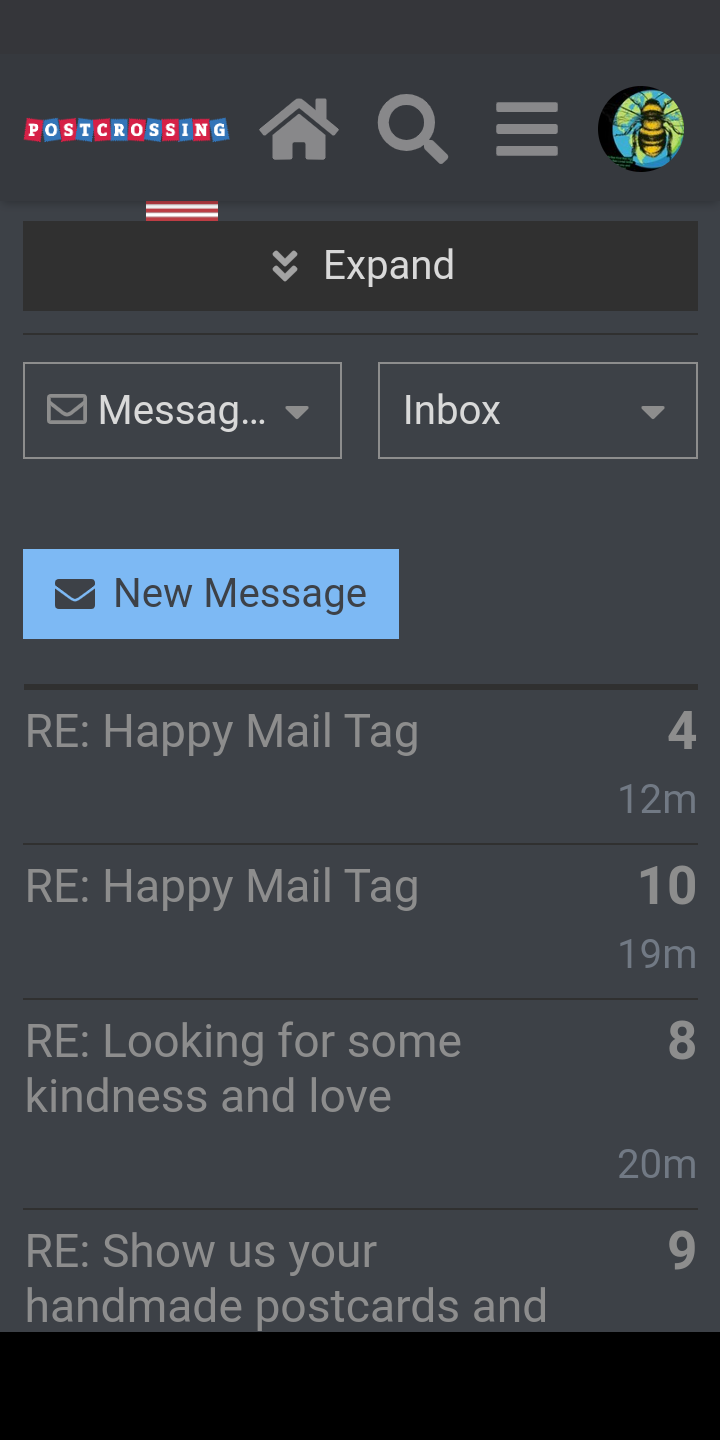Expand the collapsed section
Screen dimensions: 720x1440
tap(360, 266)
